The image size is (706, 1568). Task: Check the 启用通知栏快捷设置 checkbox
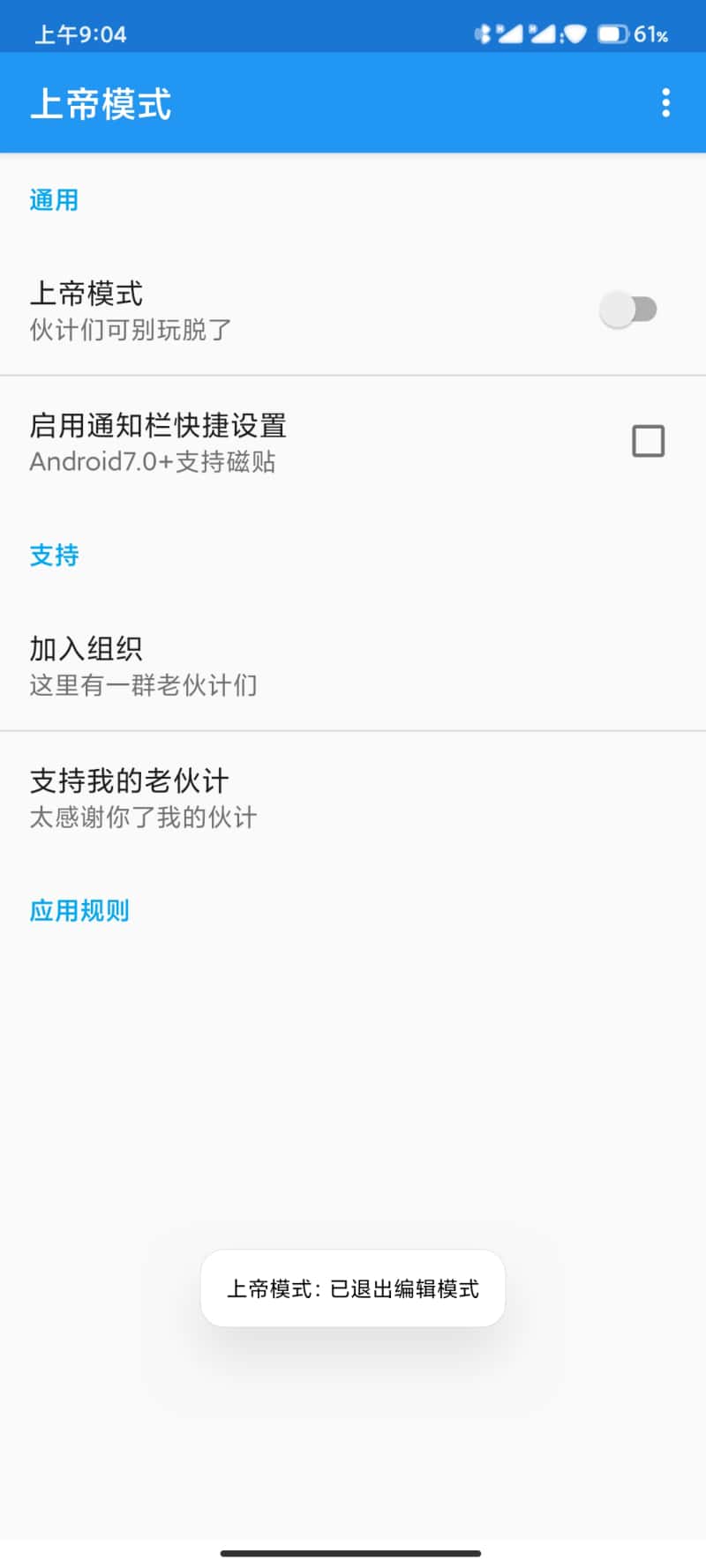tap(648, 441)
